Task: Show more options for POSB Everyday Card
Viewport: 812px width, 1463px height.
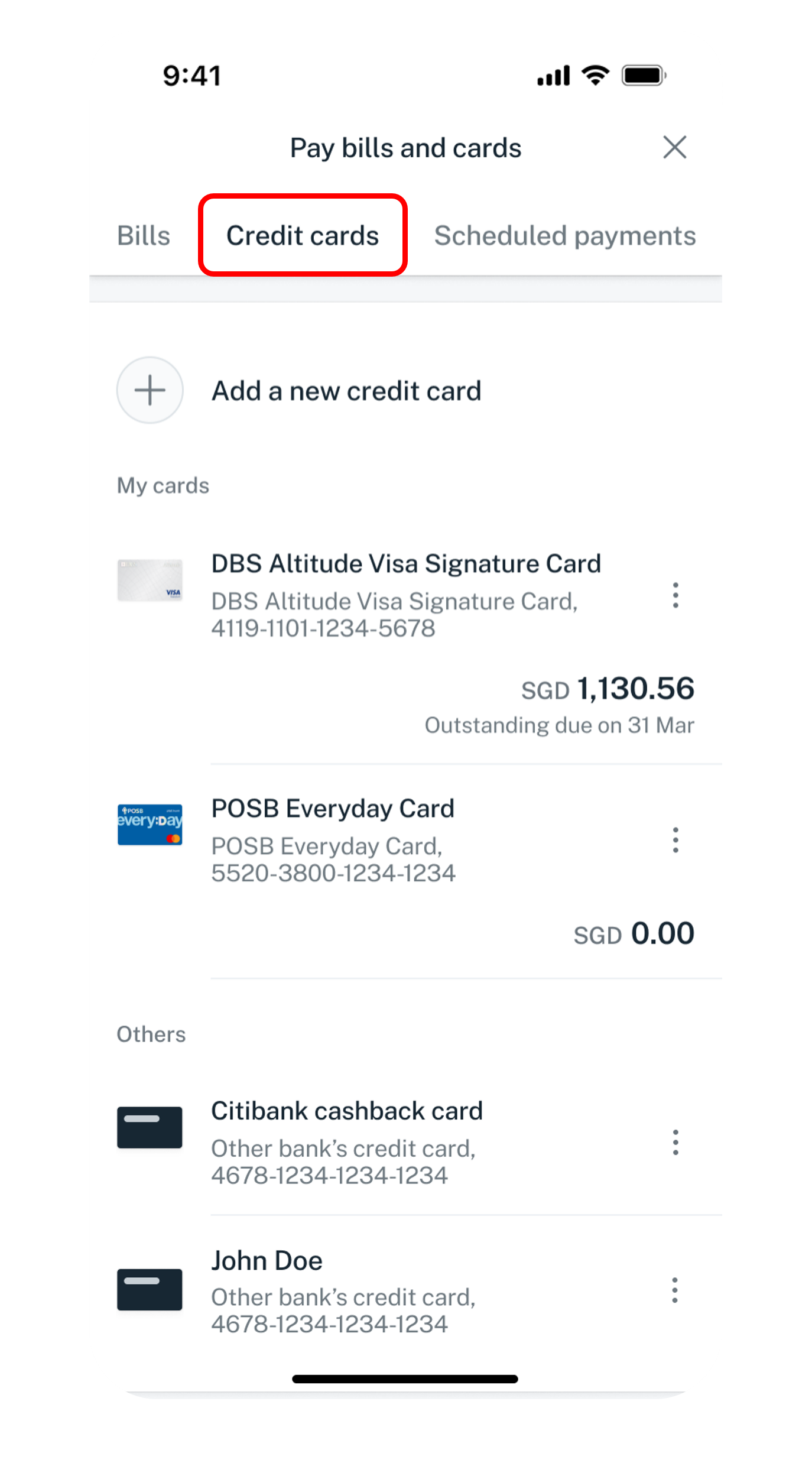Action: pos(675,840)
